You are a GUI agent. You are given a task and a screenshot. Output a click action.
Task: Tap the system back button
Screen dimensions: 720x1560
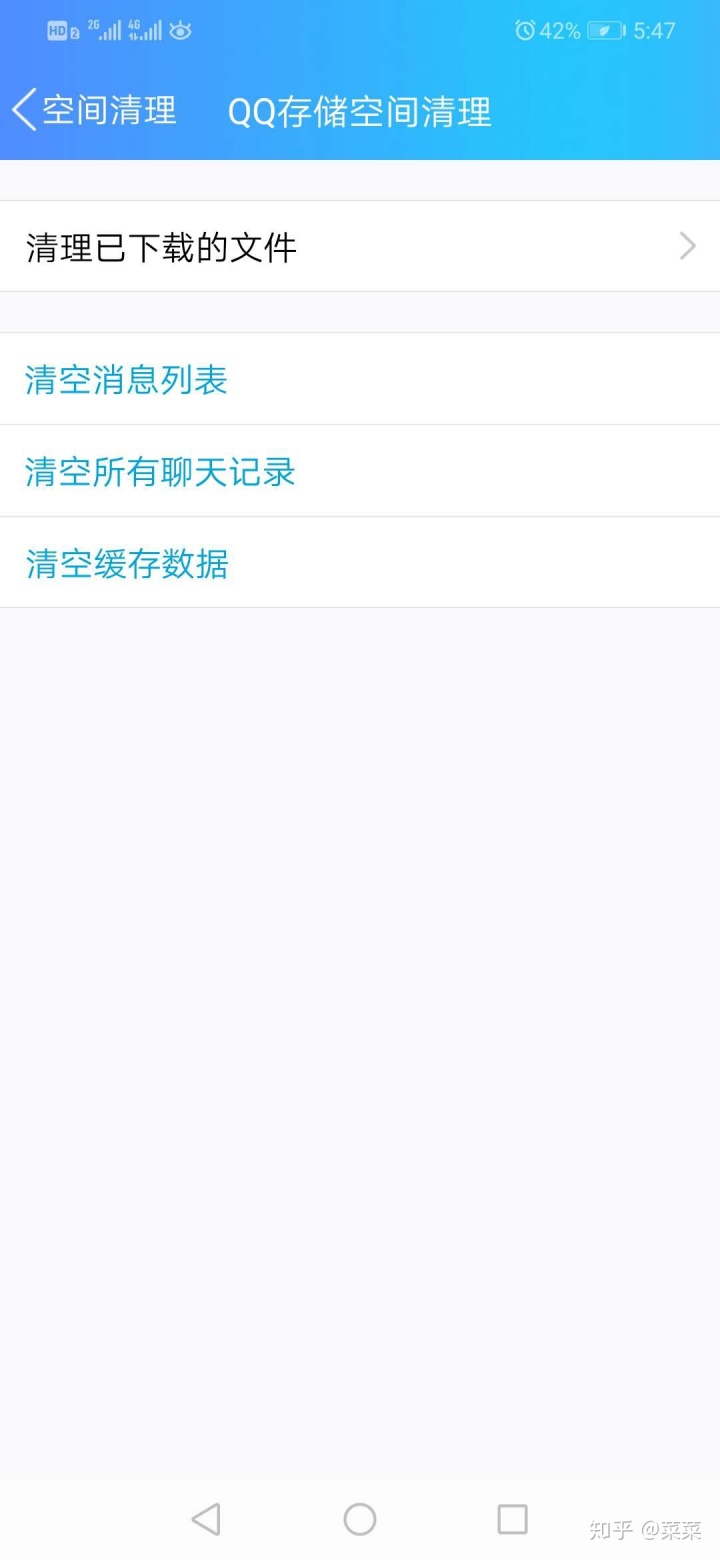tap(206, 1519)
